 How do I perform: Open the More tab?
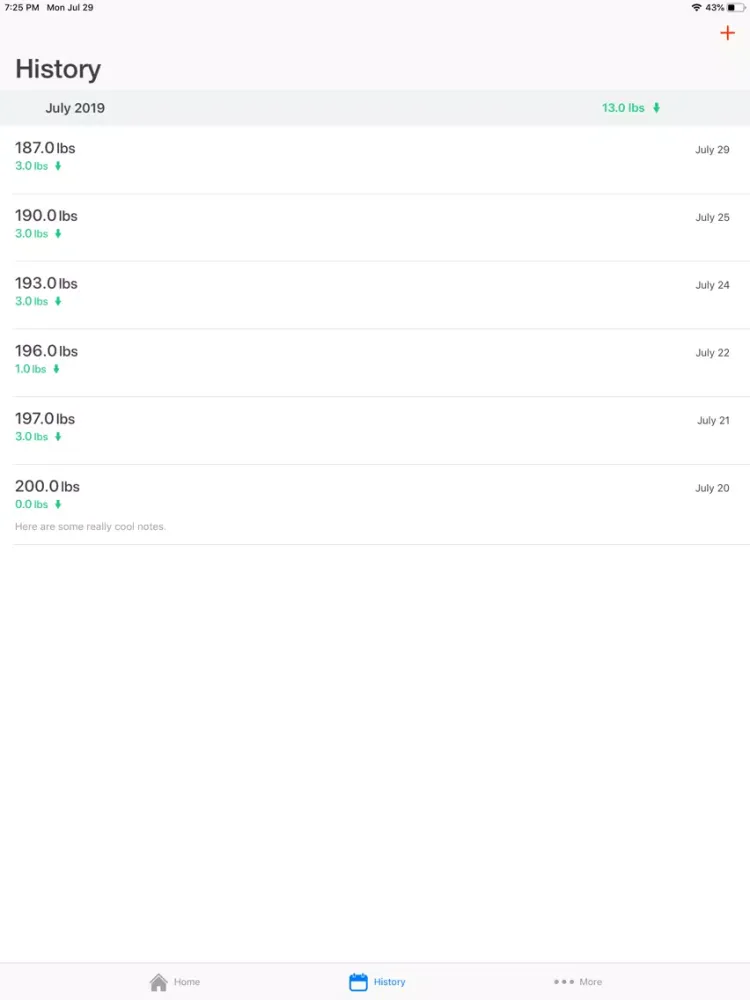tap(578, 982)
